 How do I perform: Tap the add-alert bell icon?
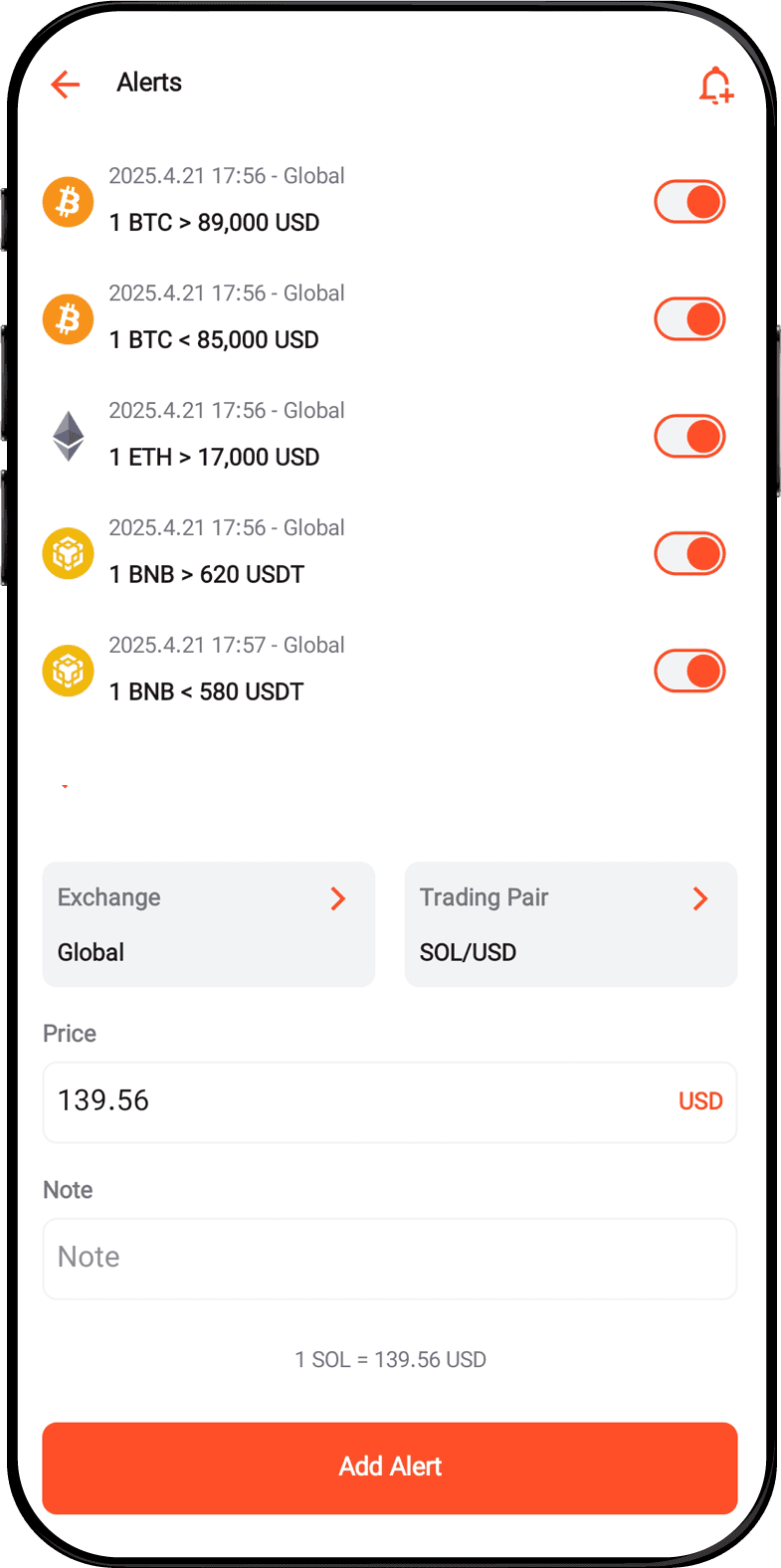(x=715, y=86)
